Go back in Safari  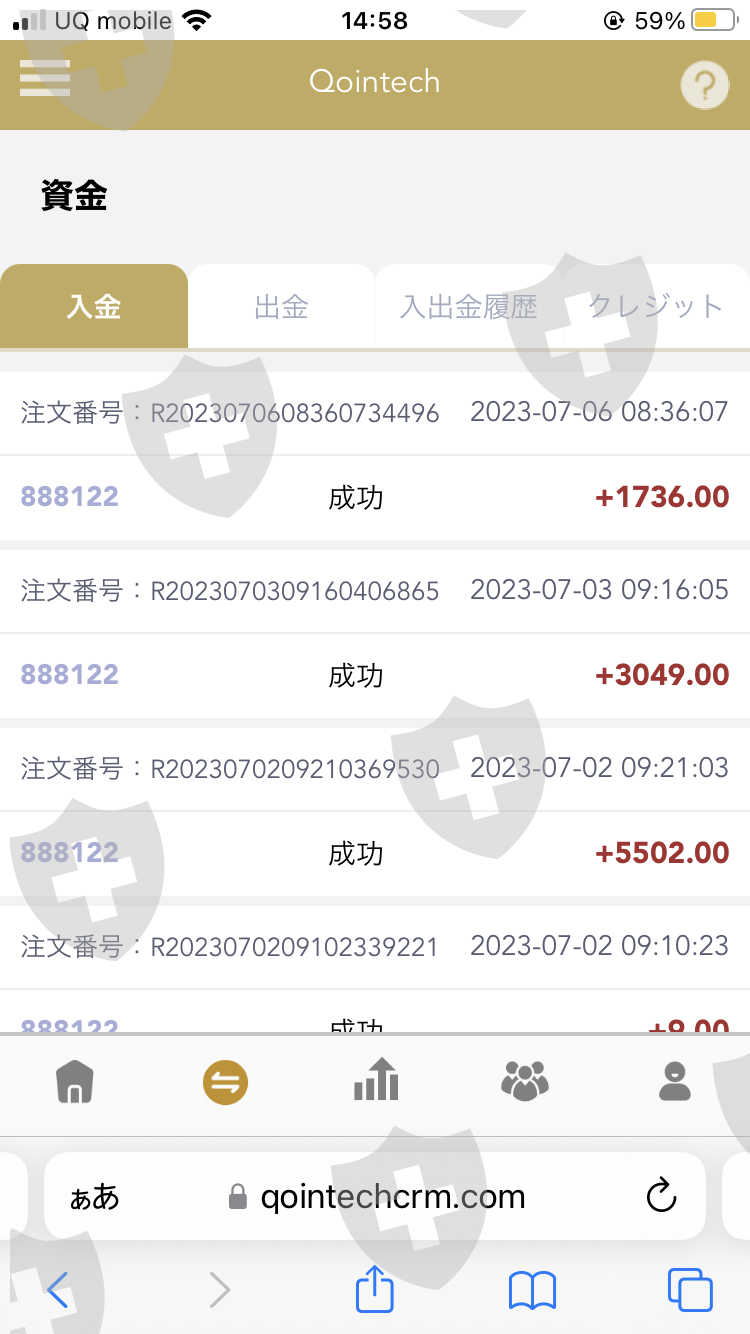coord(58,1290)
